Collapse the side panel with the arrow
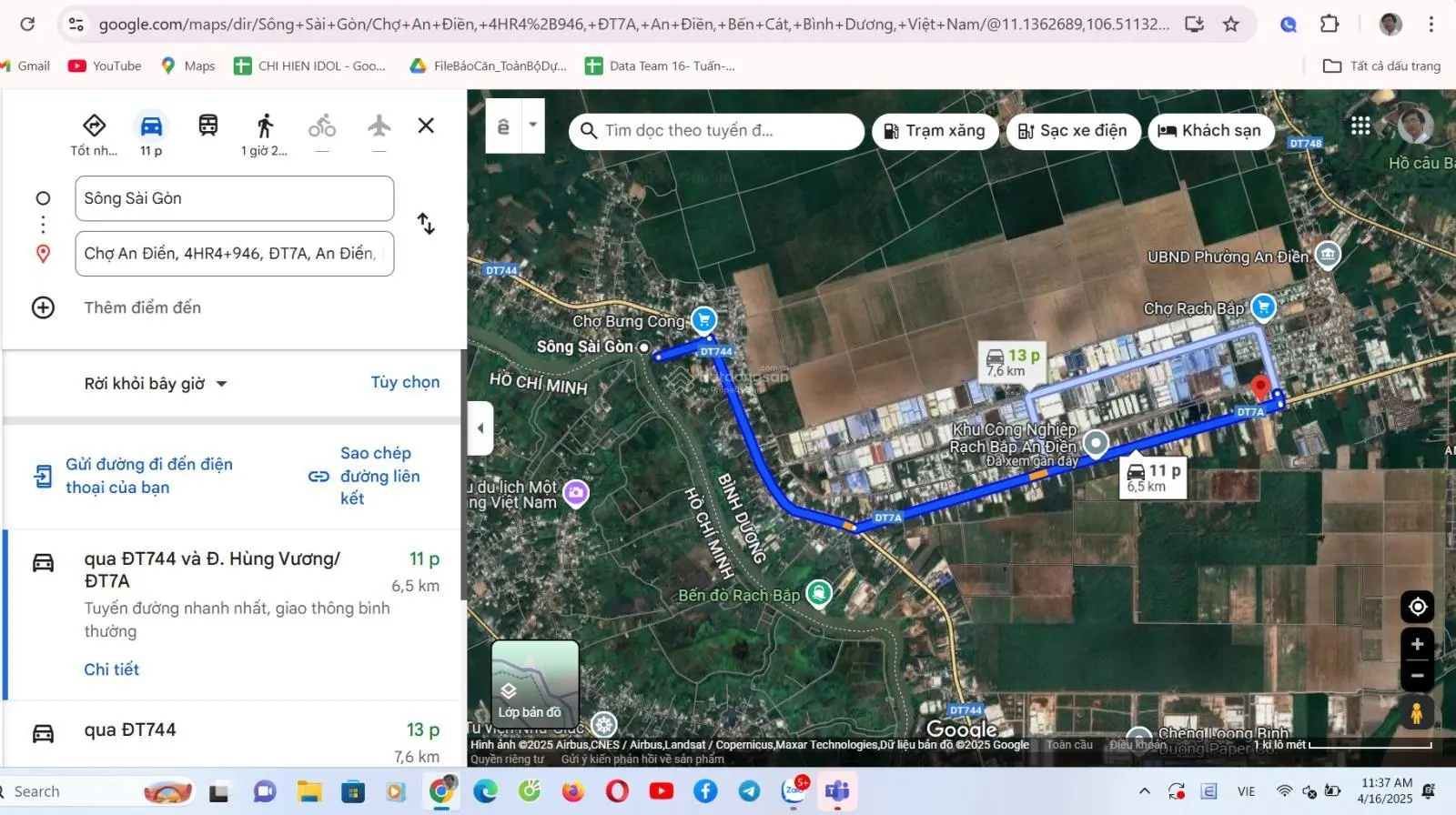Viewport: 1456px width, 815px height. (480, 428)
